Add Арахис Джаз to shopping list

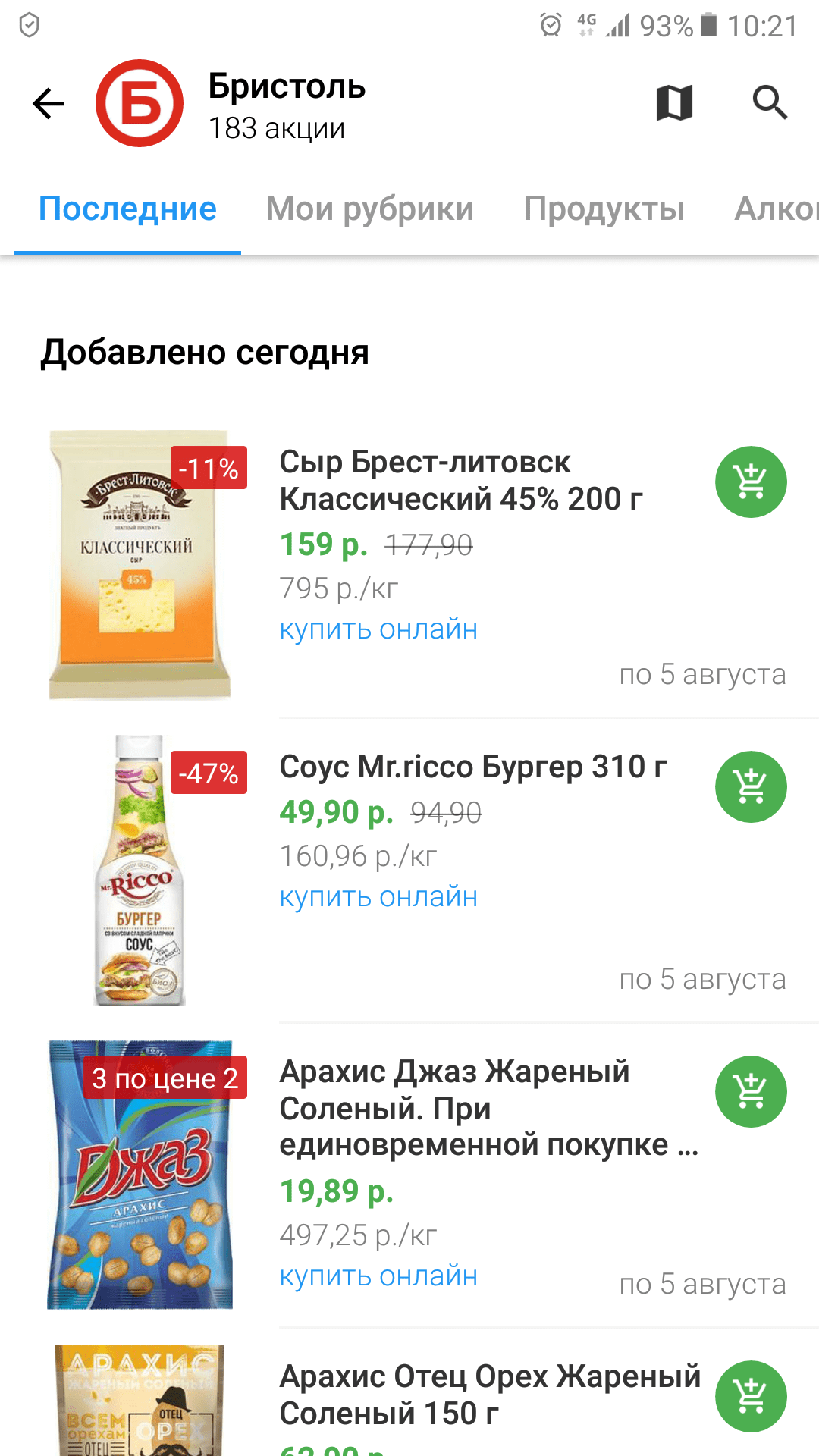pyautogui.click(x=751, y=1092)
